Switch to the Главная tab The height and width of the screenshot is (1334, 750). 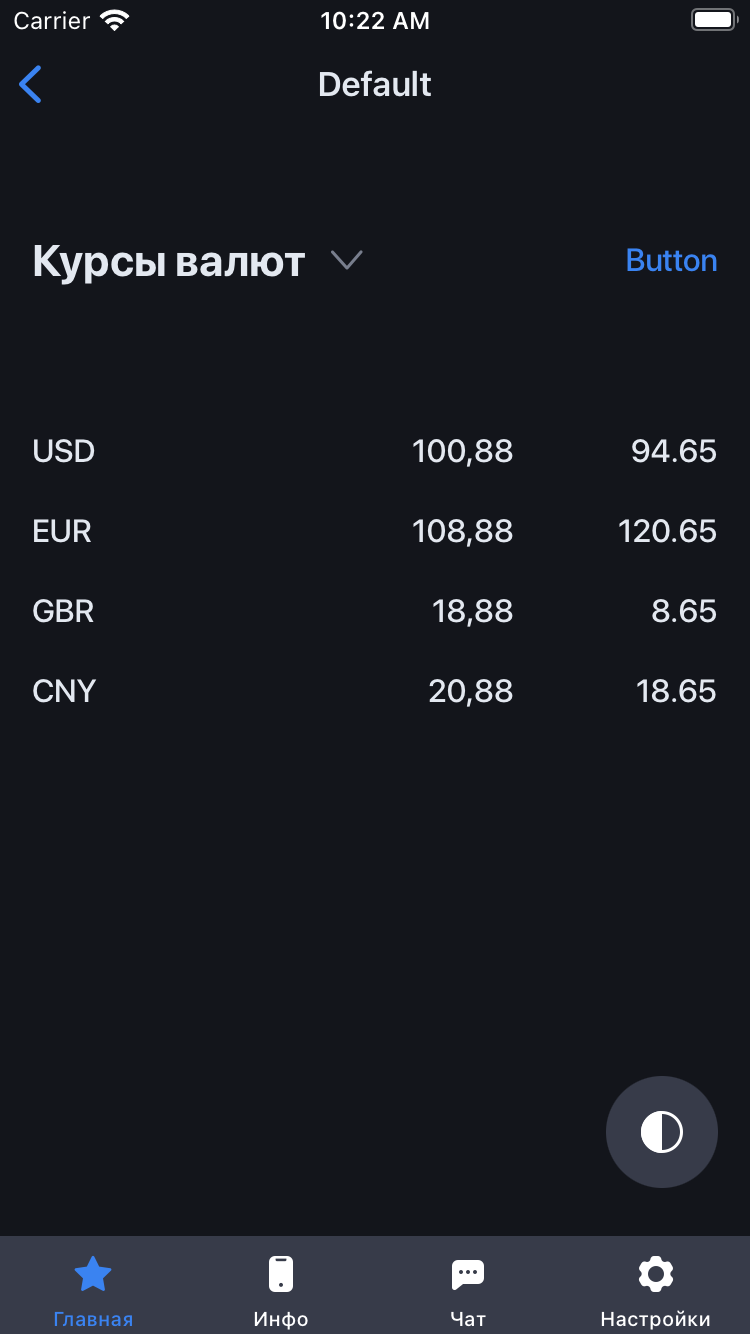click(93, 1288)
